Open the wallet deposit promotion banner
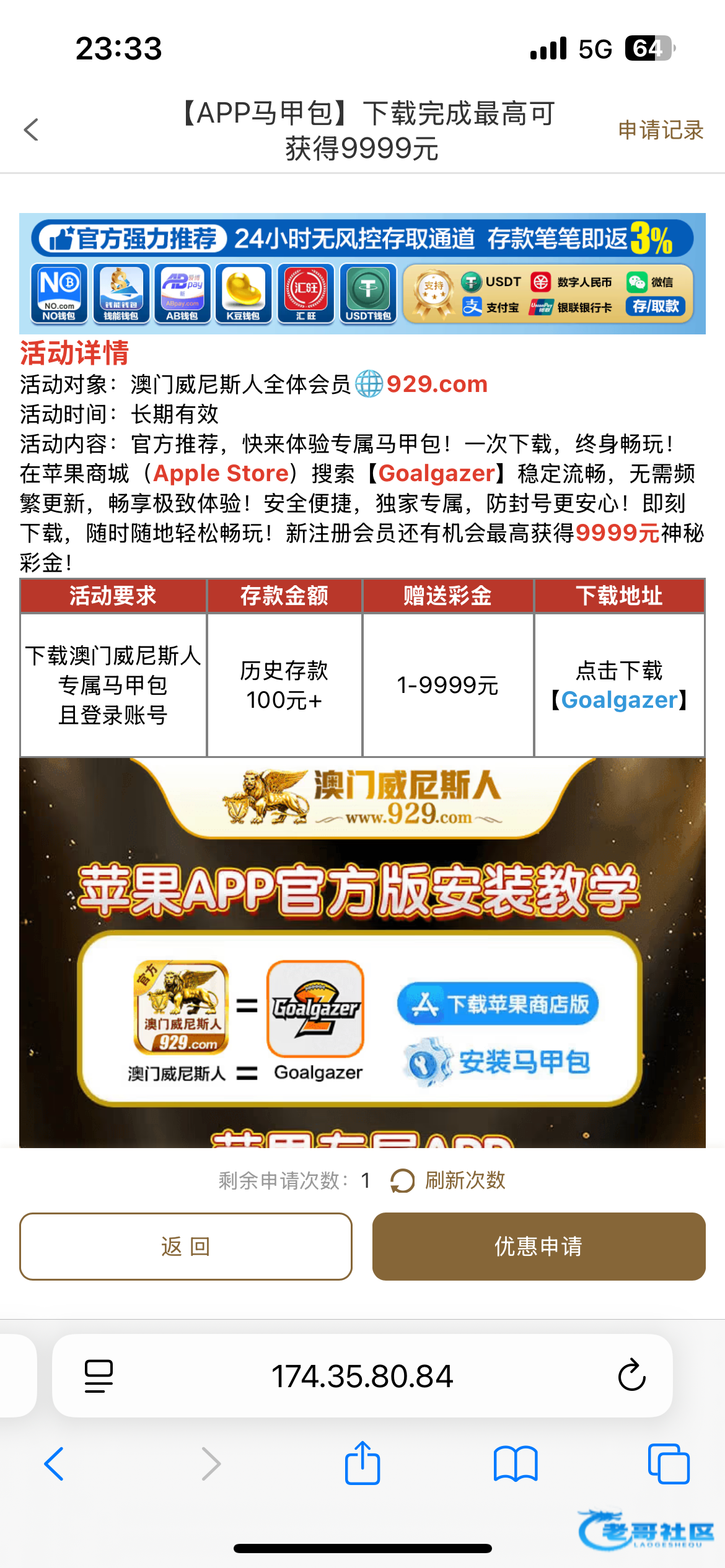 click(362, 273)
